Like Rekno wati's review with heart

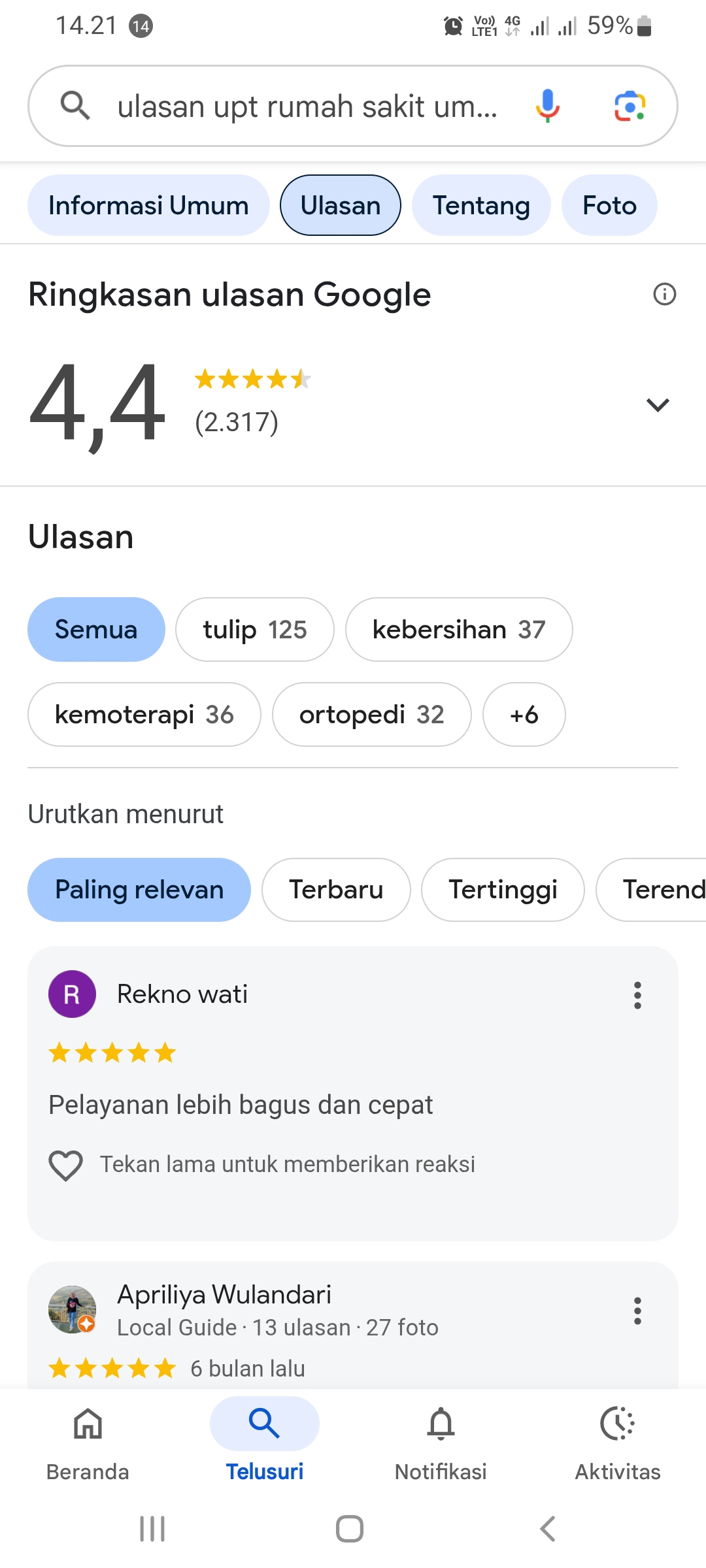(66, 1165)
